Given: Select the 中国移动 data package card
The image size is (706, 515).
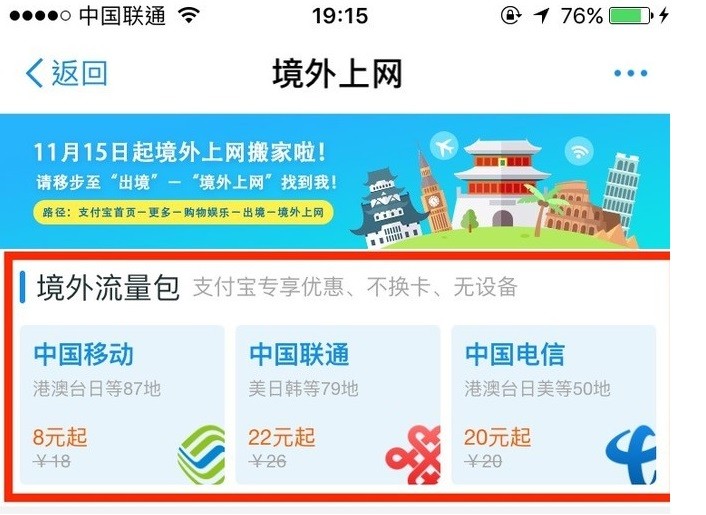Looking at the screenshot, I should (122, 404).
